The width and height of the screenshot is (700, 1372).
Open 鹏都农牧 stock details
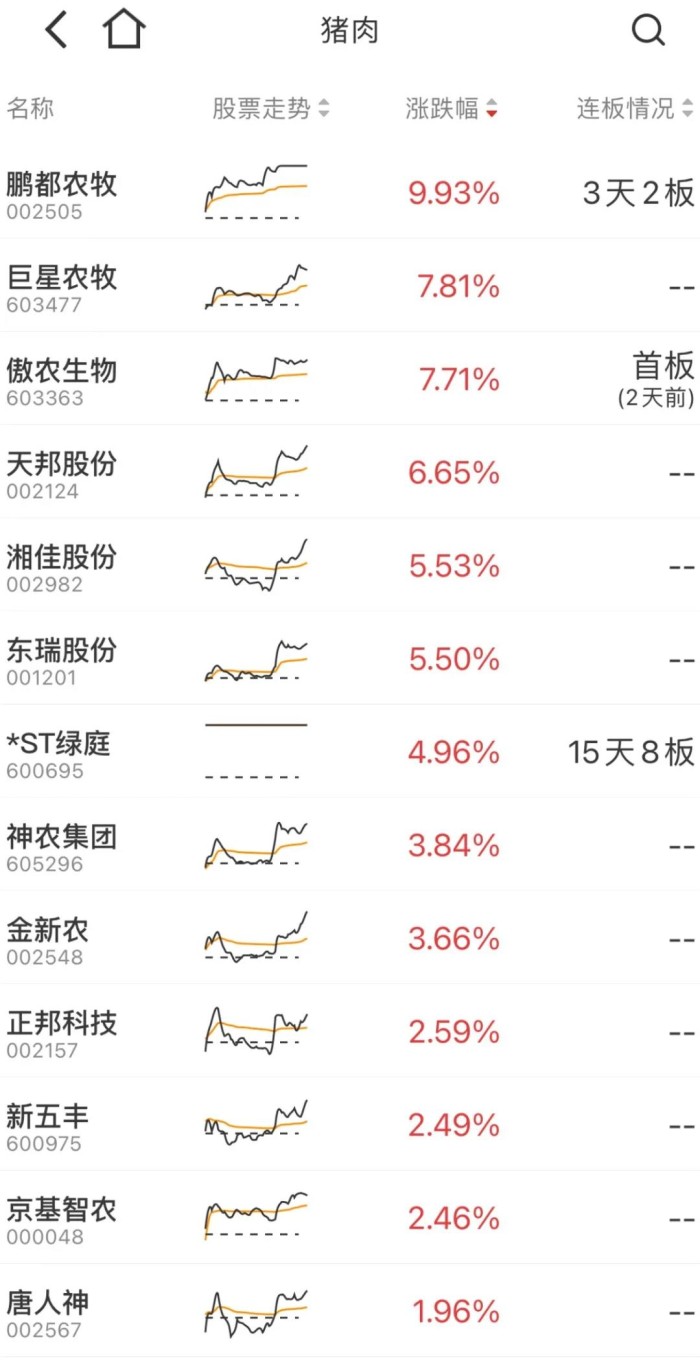(x=350, y=192)
